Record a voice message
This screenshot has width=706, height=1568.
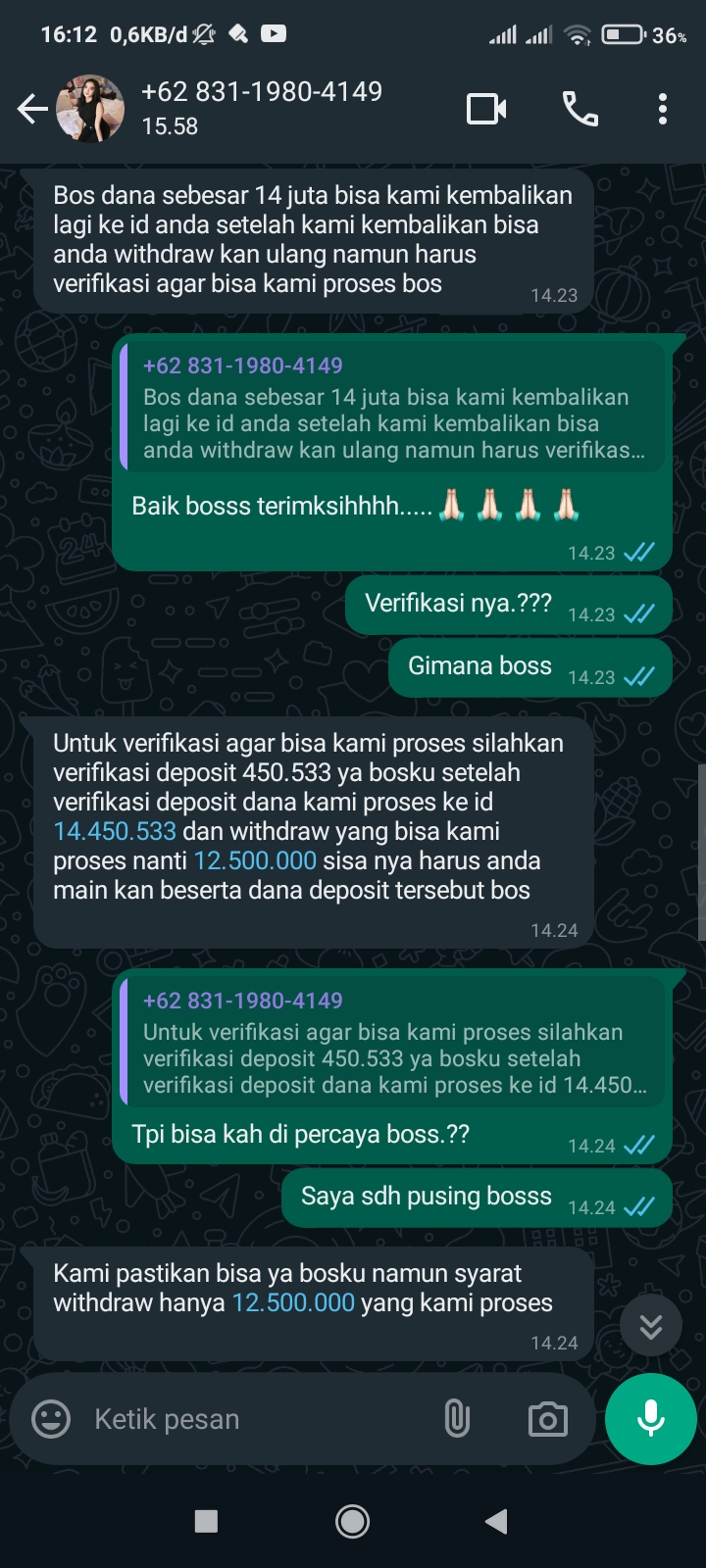650,1418
